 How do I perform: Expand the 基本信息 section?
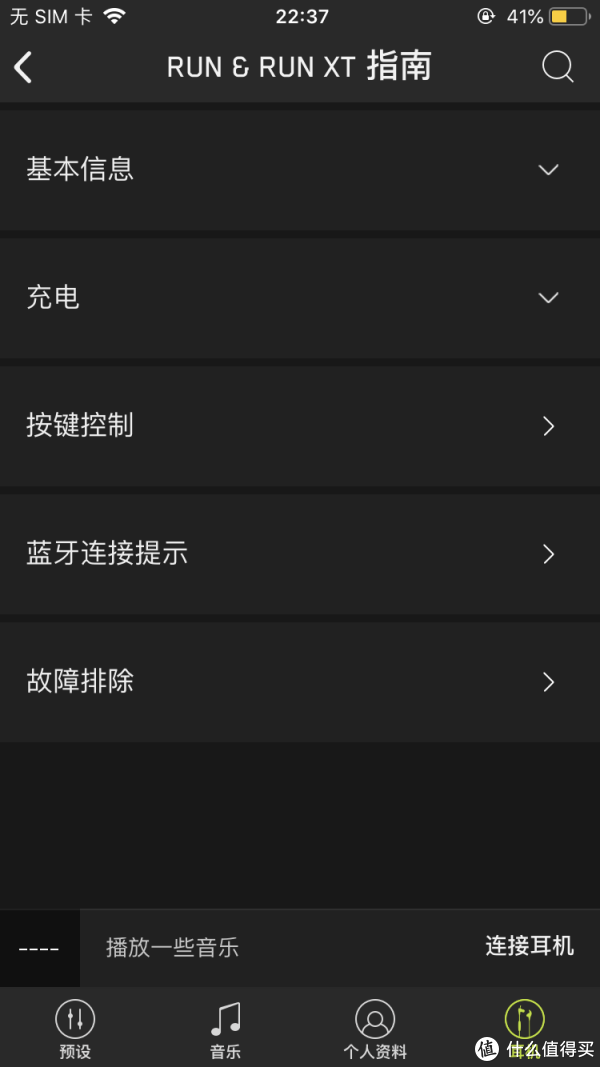click(x=300, y=169)
